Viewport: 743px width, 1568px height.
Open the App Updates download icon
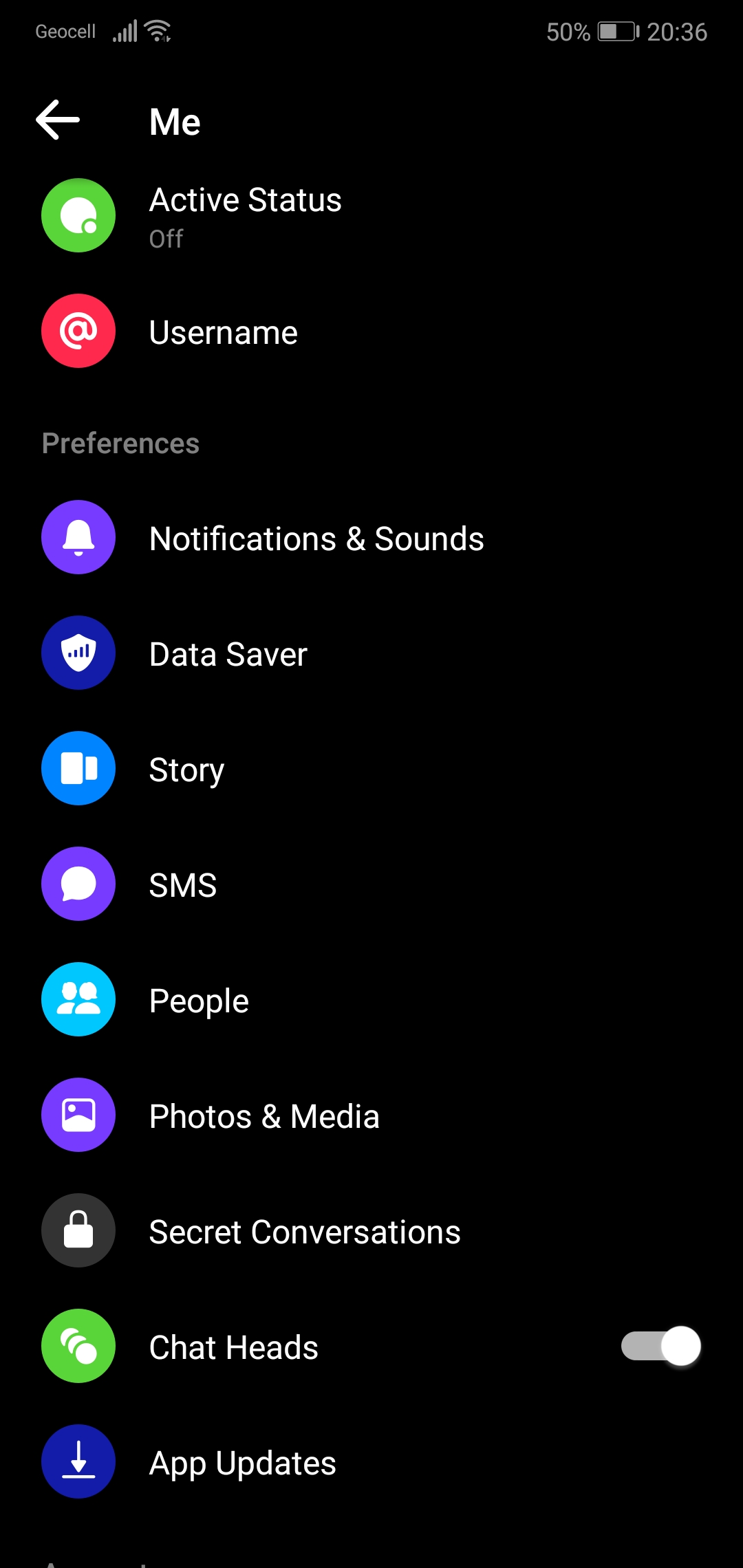click(x=78, y=1462)
